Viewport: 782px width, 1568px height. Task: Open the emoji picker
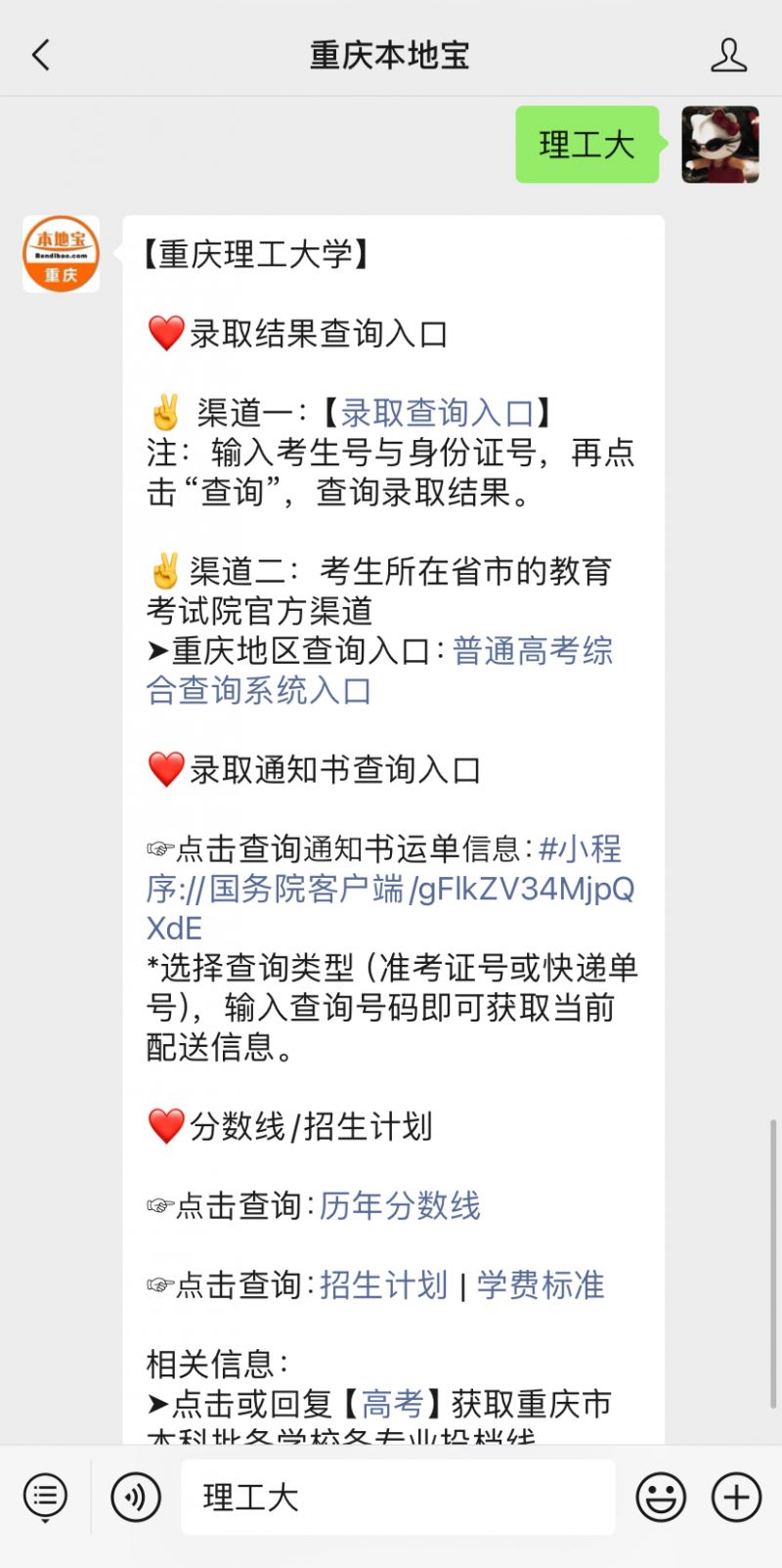click(661, 1497)
